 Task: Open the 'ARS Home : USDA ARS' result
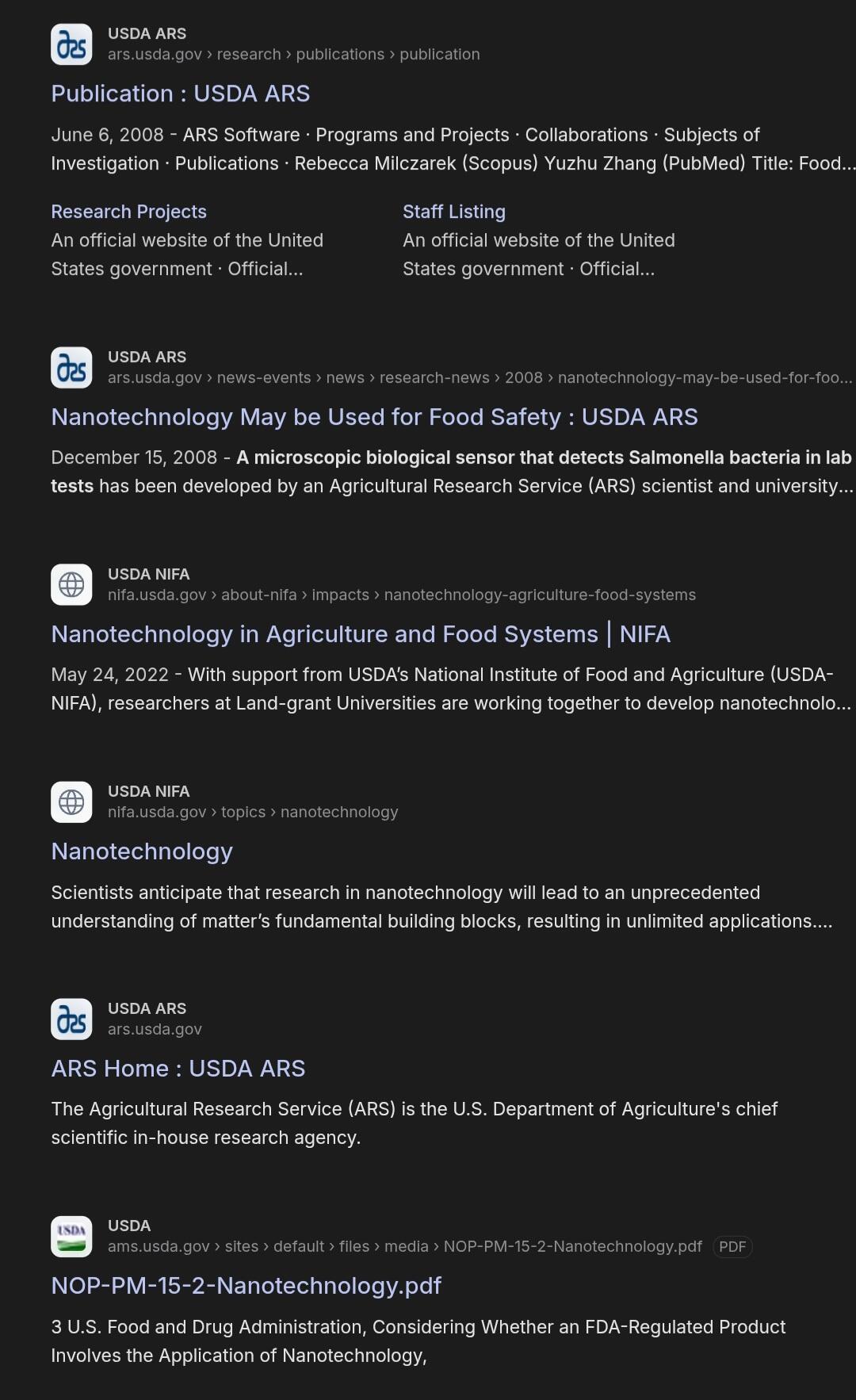click(x=178, y=1069)
